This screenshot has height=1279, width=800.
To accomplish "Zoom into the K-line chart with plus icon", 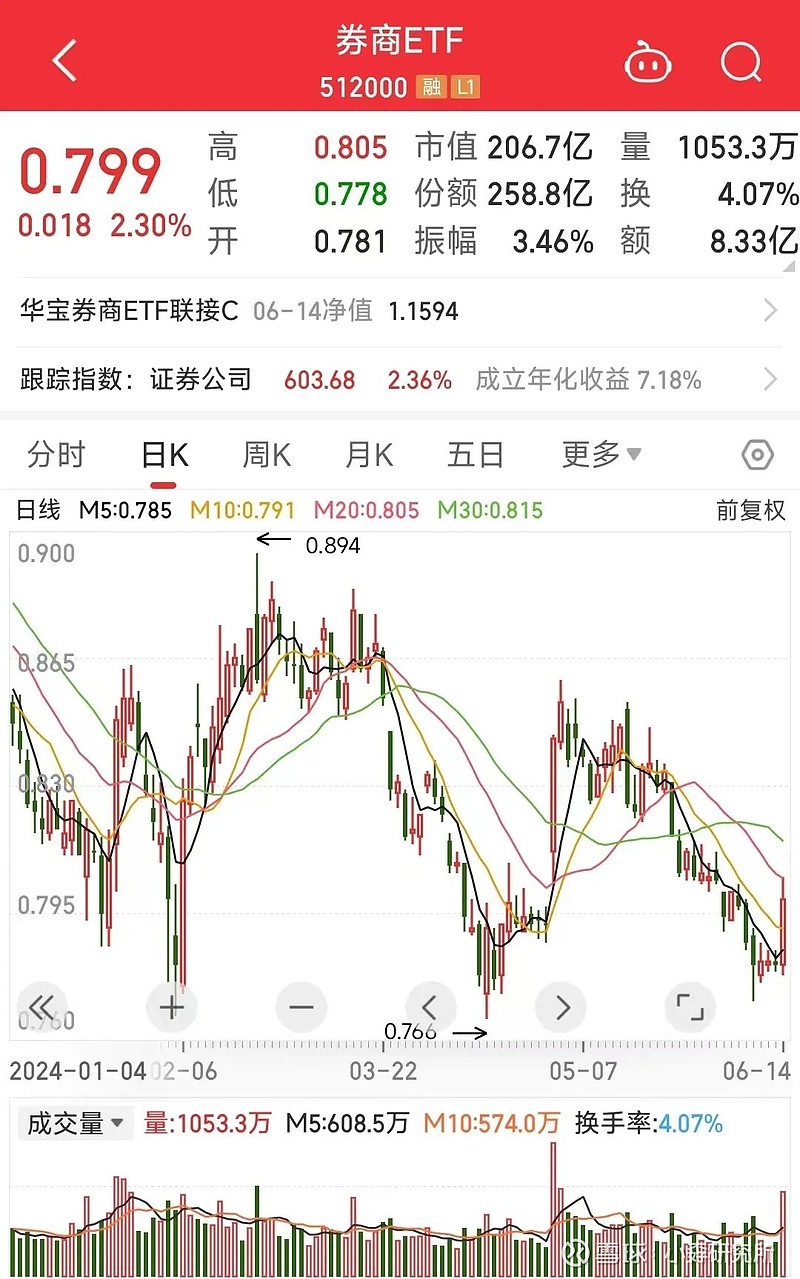I will tap(171, 1007).
